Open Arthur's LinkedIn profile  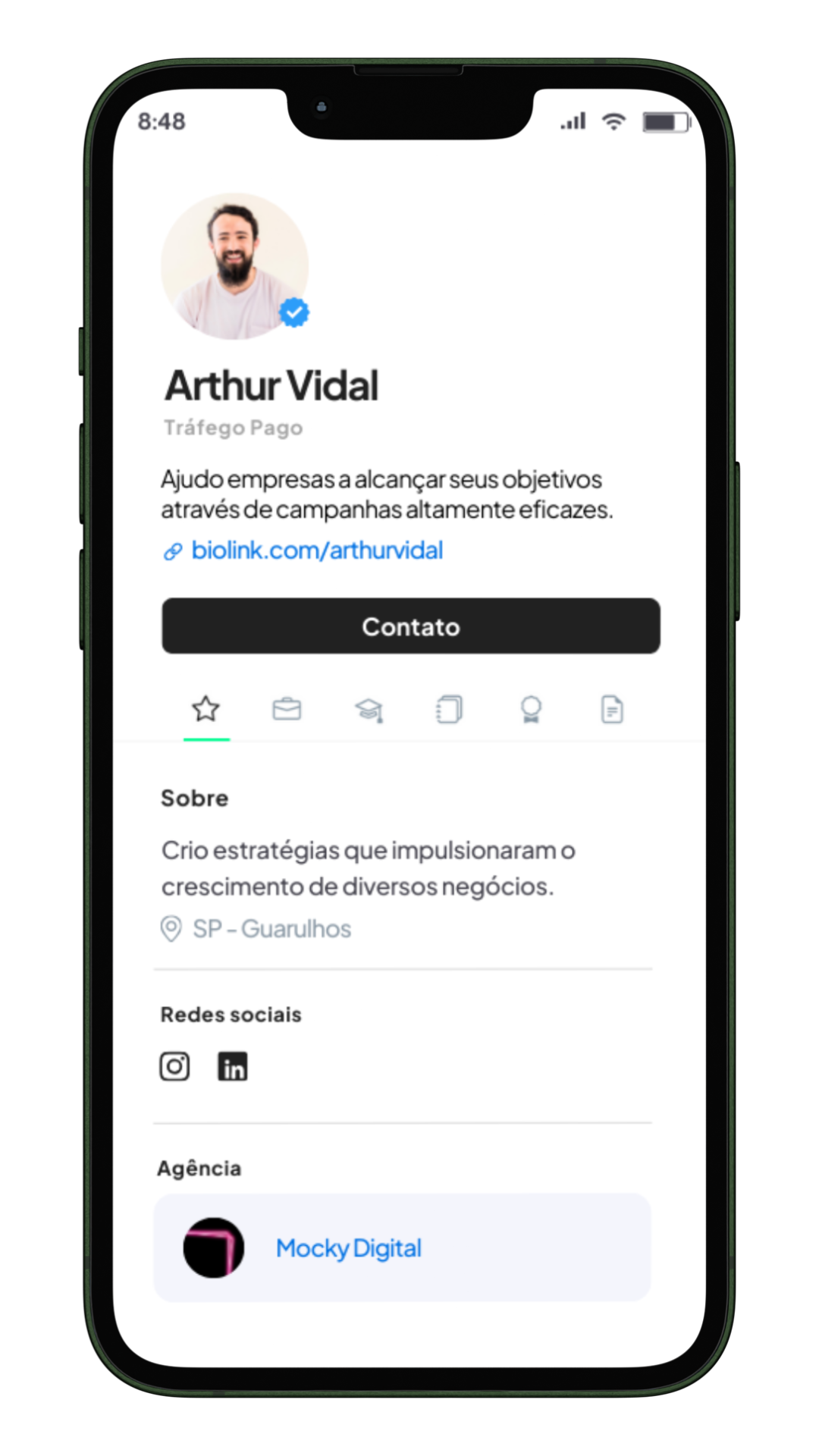tap(233, 1067)
